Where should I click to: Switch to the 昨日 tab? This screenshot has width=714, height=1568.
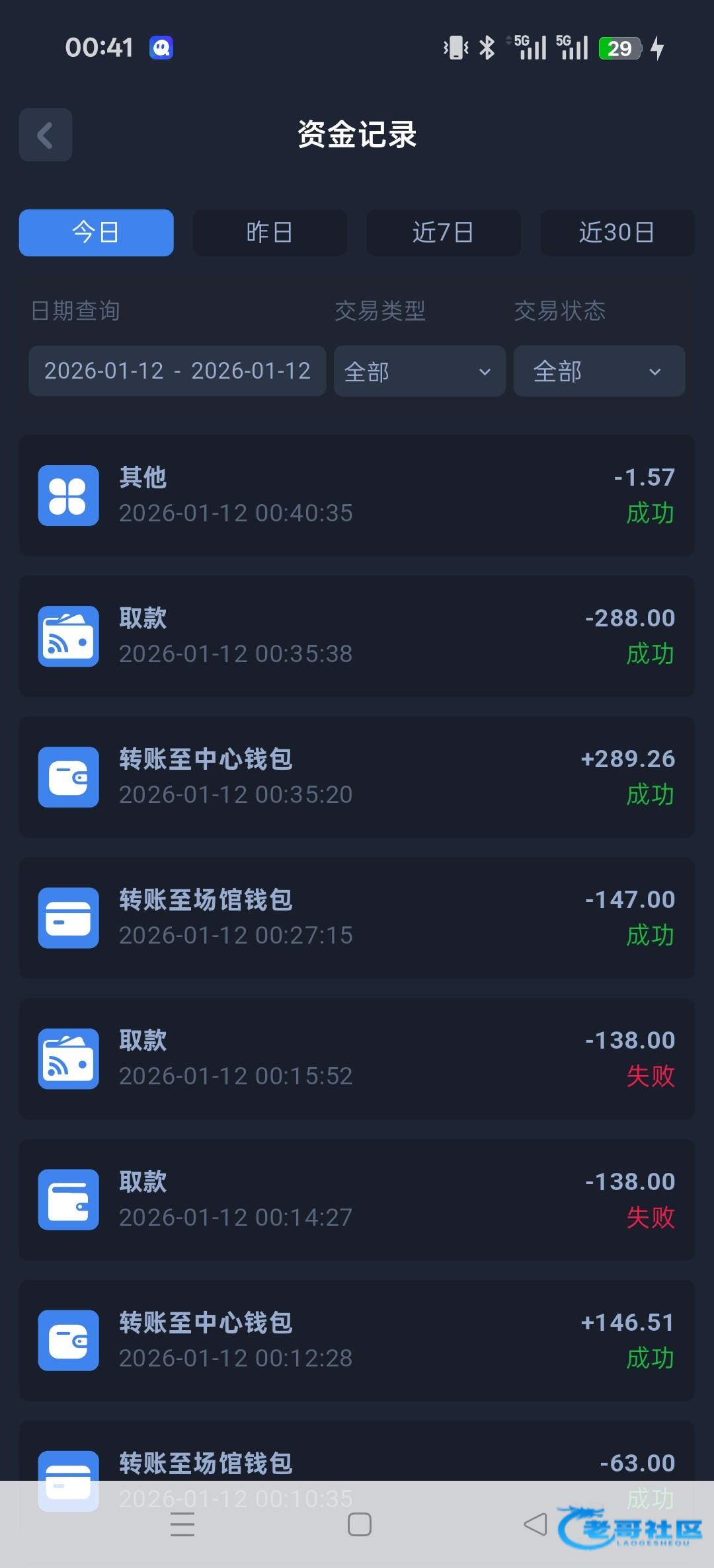270,233
